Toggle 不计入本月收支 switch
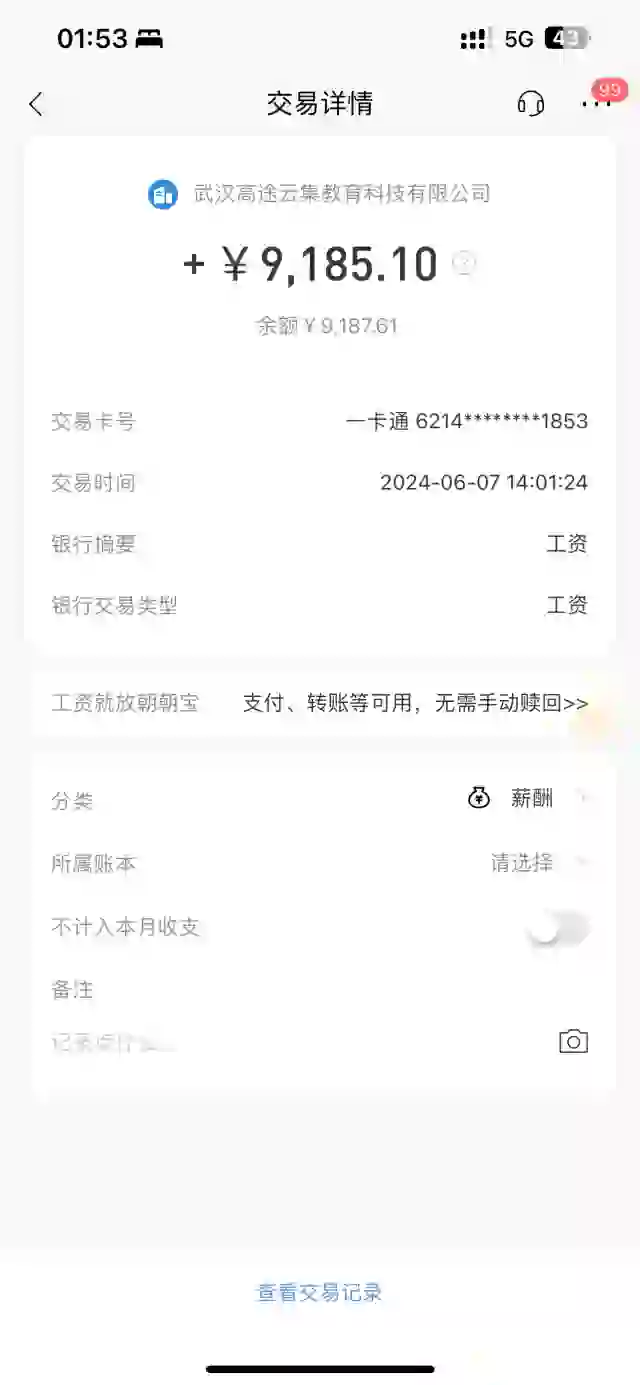Image resolution: width=640 pixels, height=1385 pixels. (x=558, y=928)
